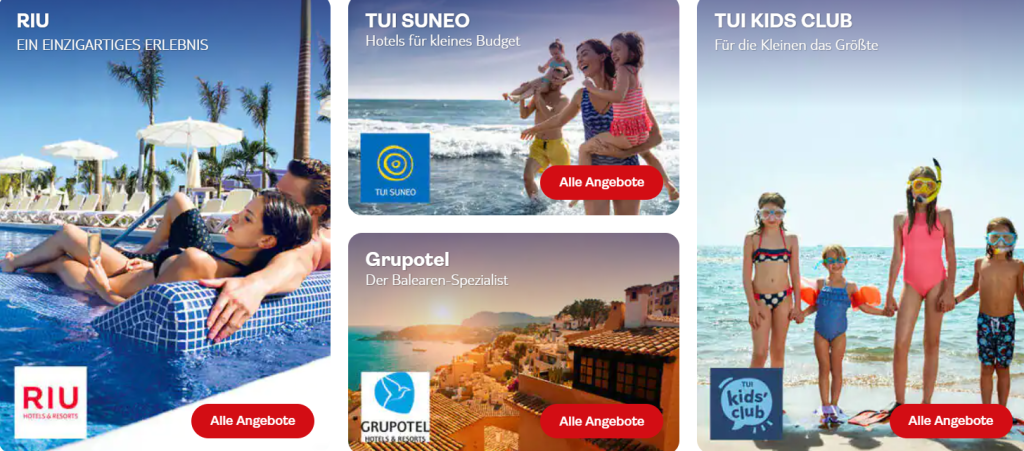Screen dimensions: 1024x451
Task: Show all TUI Kids Club offers
Action: tap(950, 421)
